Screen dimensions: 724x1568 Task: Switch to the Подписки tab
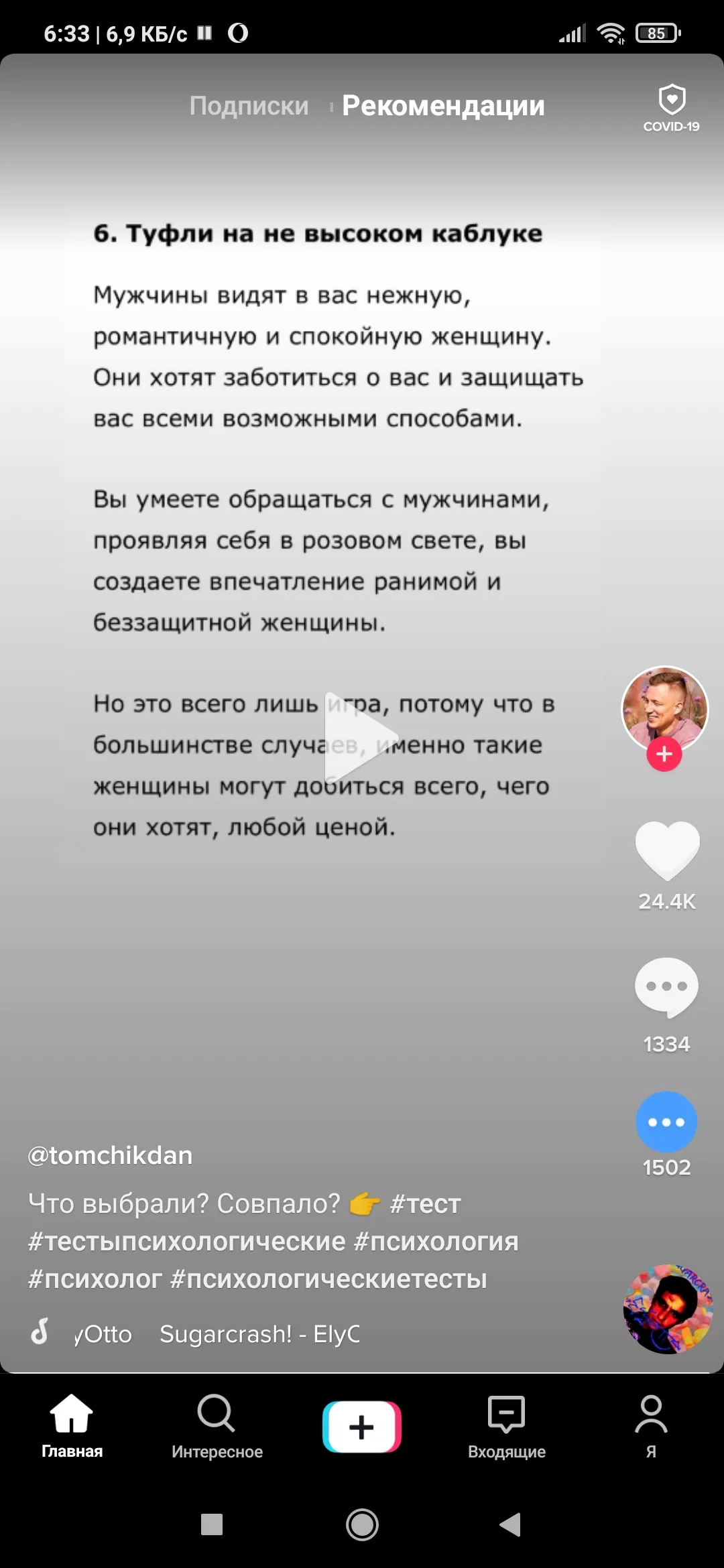pos(249,105)
